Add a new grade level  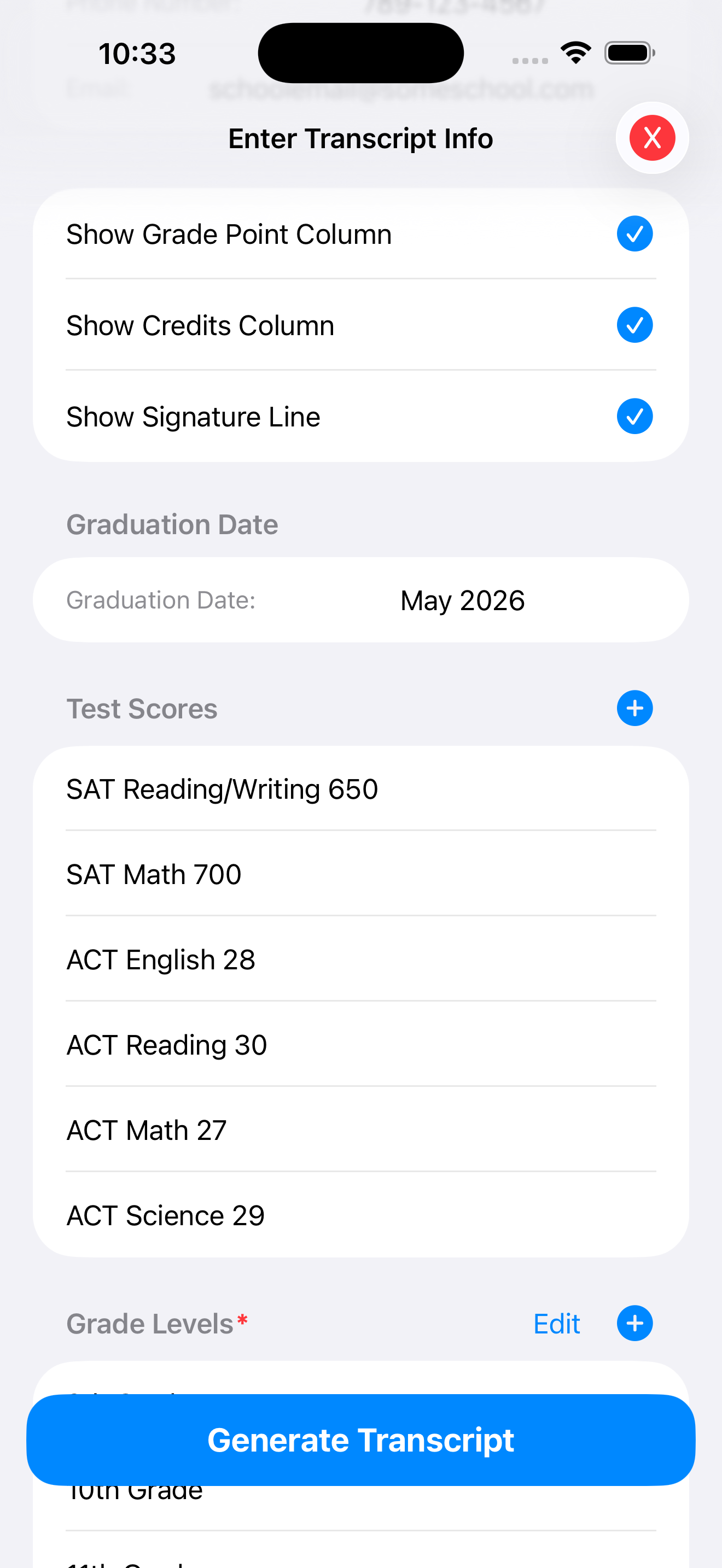[x=634, y=1323]
